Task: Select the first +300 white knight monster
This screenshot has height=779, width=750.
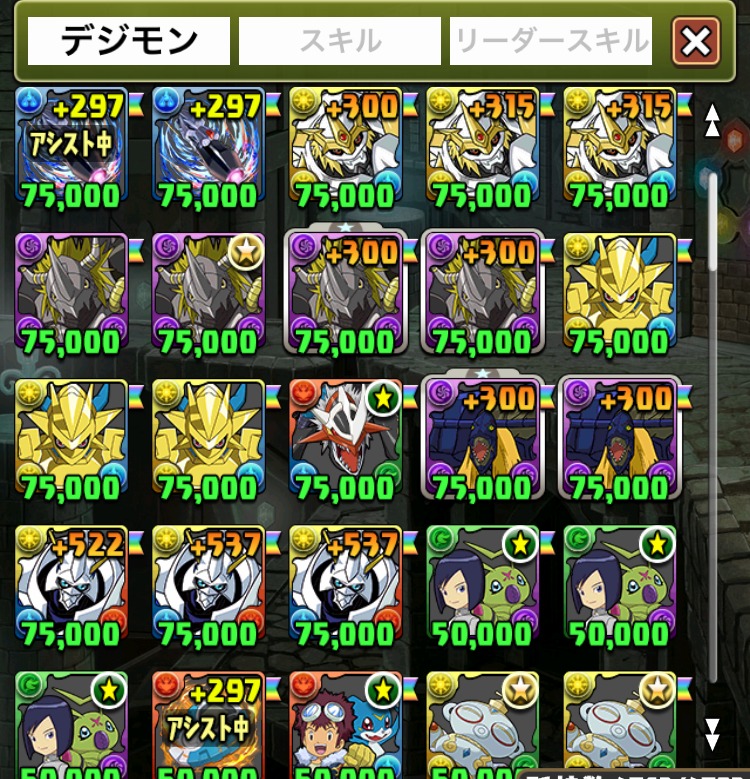Action: tap(345, 147)
